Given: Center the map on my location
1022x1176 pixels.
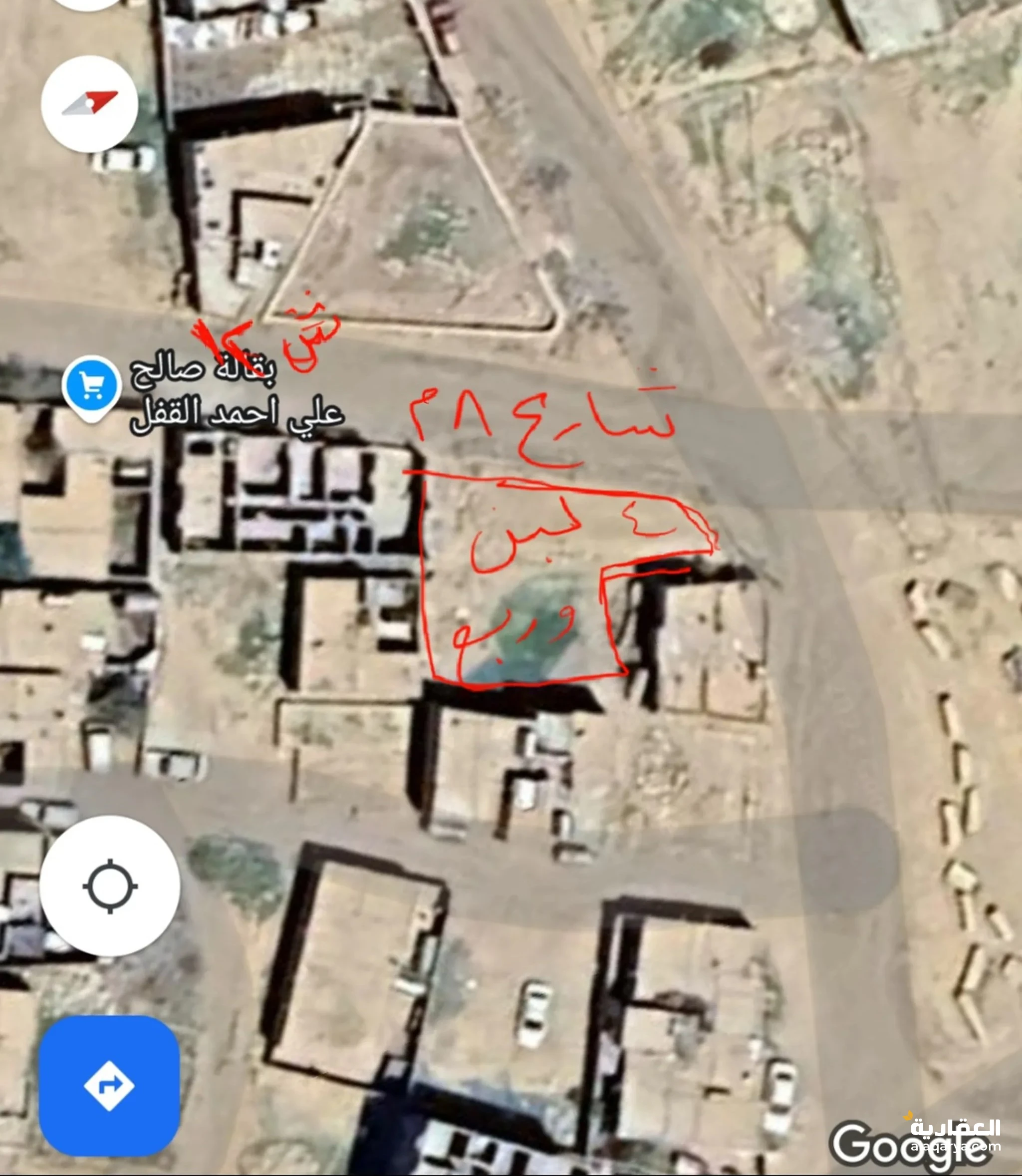Looking at the screenshot, I should 109,885.
